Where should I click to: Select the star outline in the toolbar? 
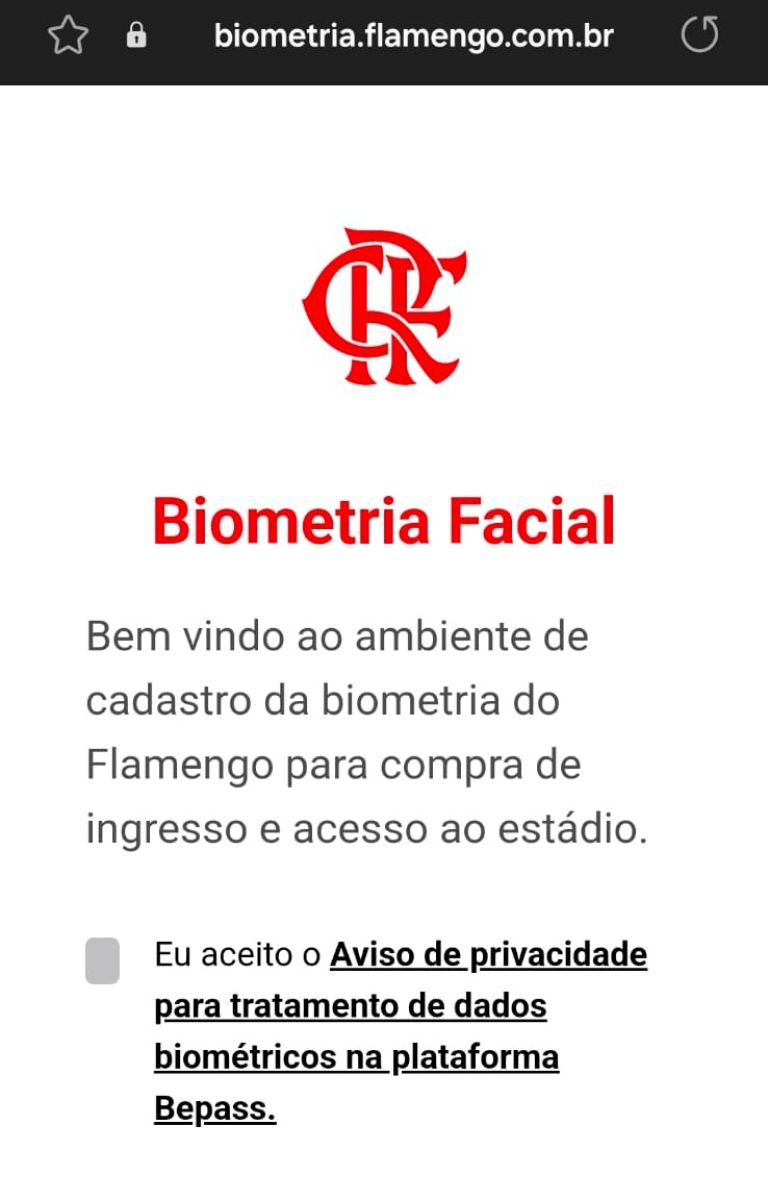click(x=68, y=36)
